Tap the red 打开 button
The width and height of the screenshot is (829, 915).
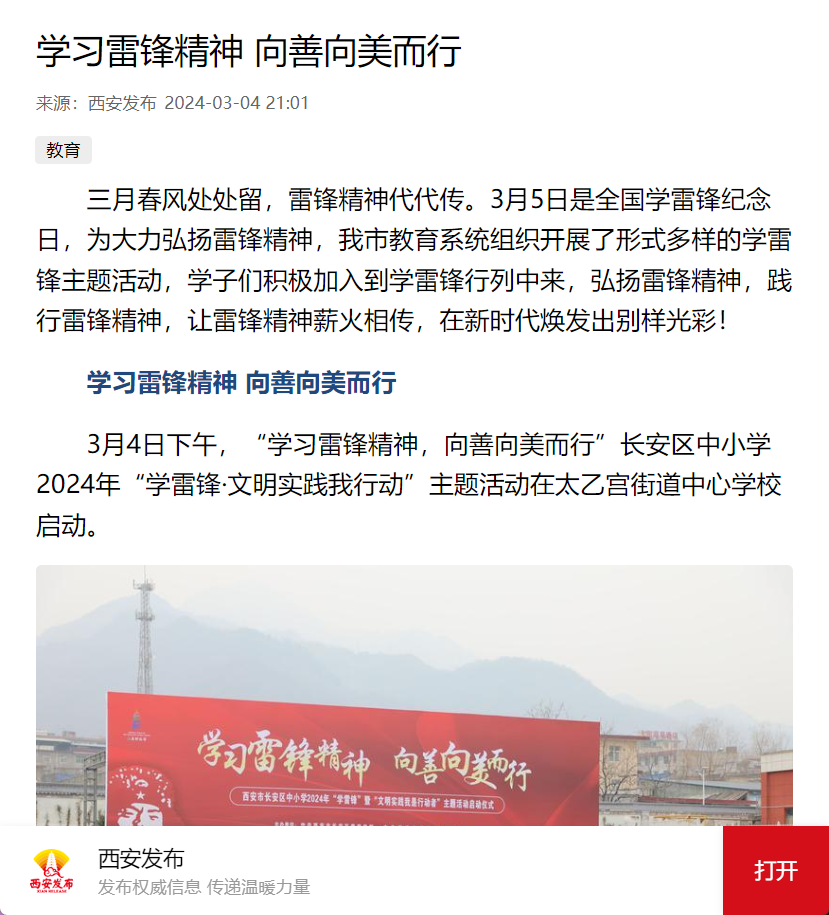775,870
